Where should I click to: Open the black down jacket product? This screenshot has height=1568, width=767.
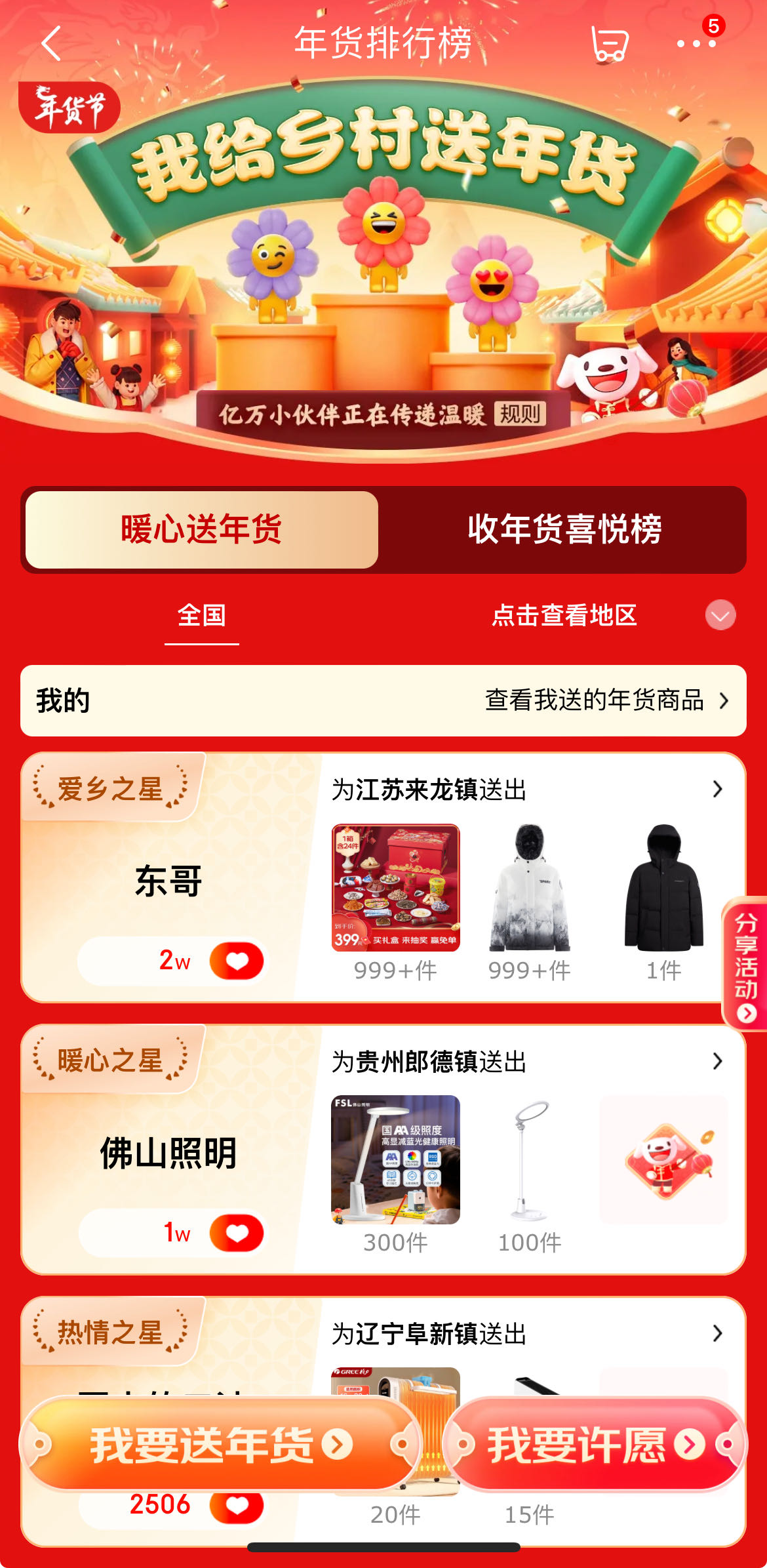(x=663, y=887)
